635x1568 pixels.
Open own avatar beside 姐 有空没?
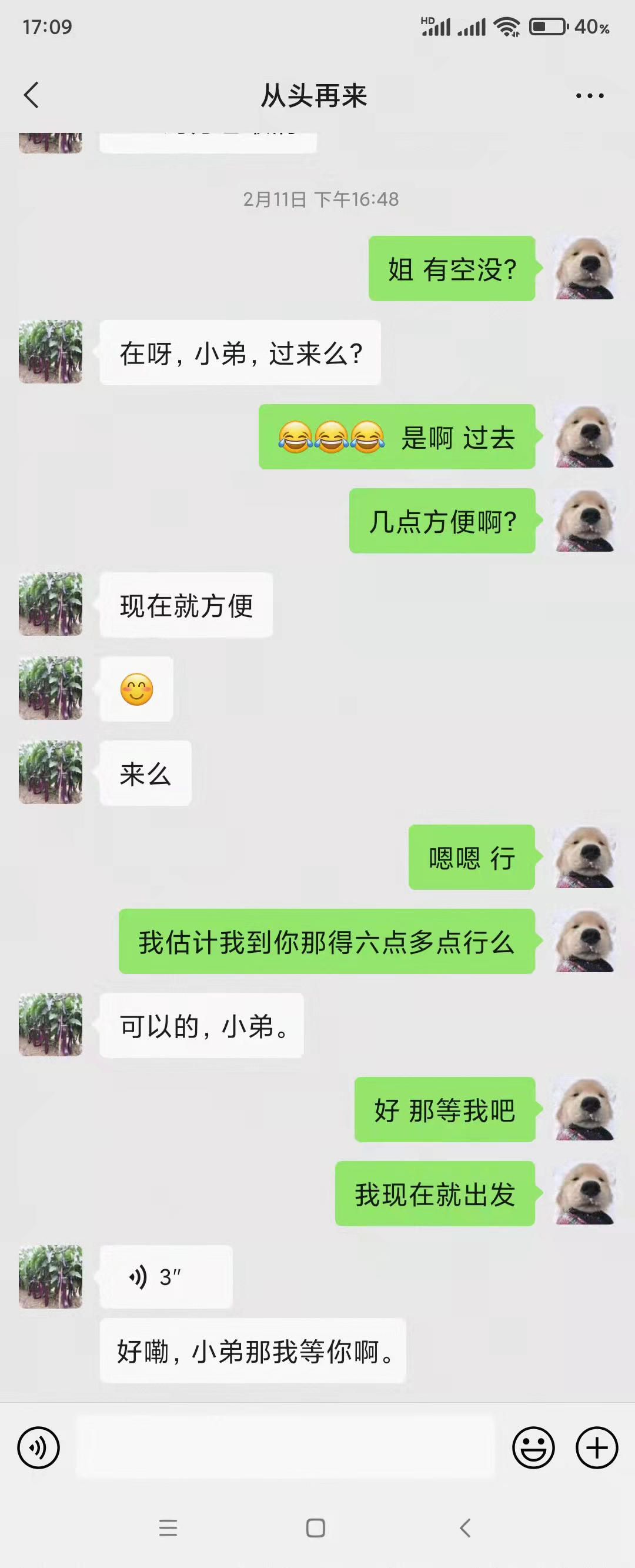pos(584,268)
